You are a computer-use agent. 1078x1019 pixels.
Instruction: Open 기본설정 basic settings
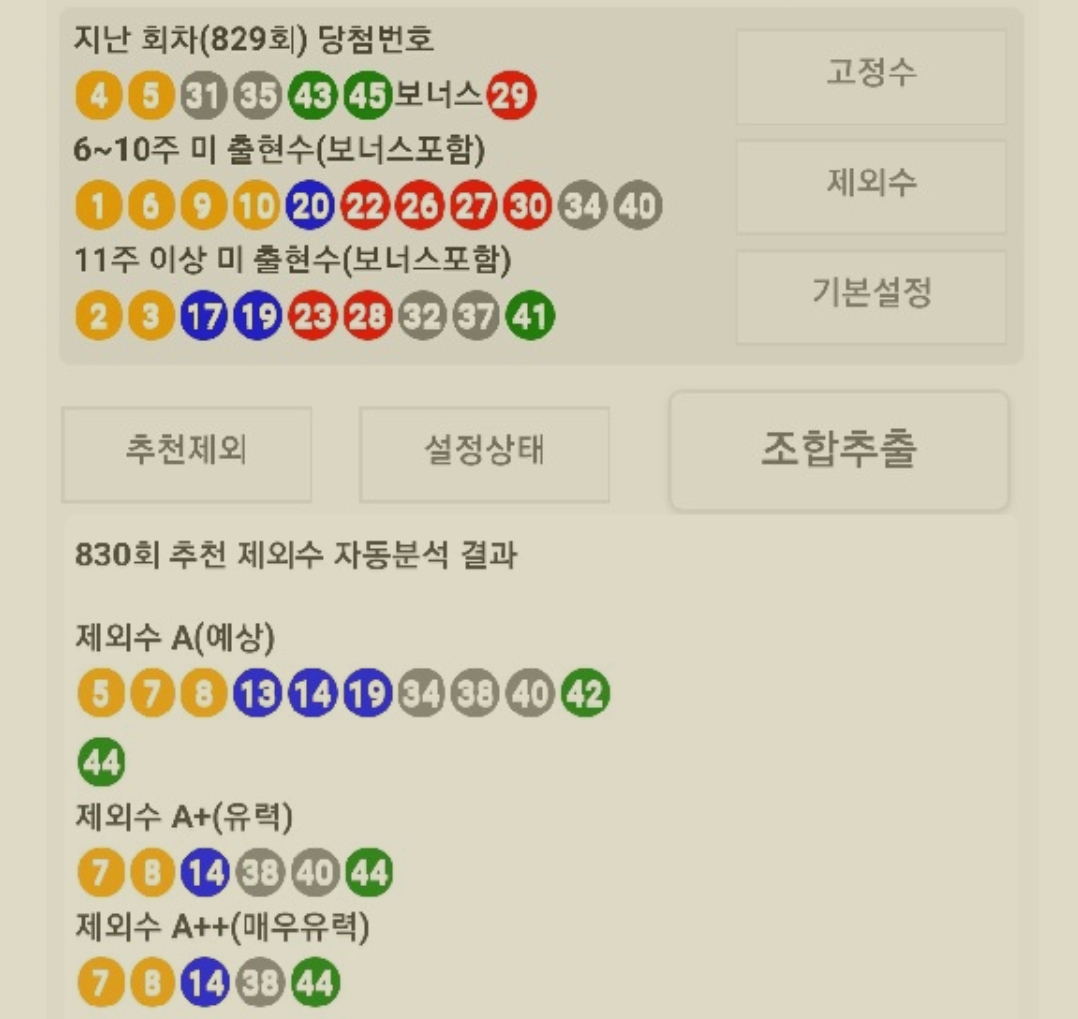pyautogui.click(x=871, y=296)
